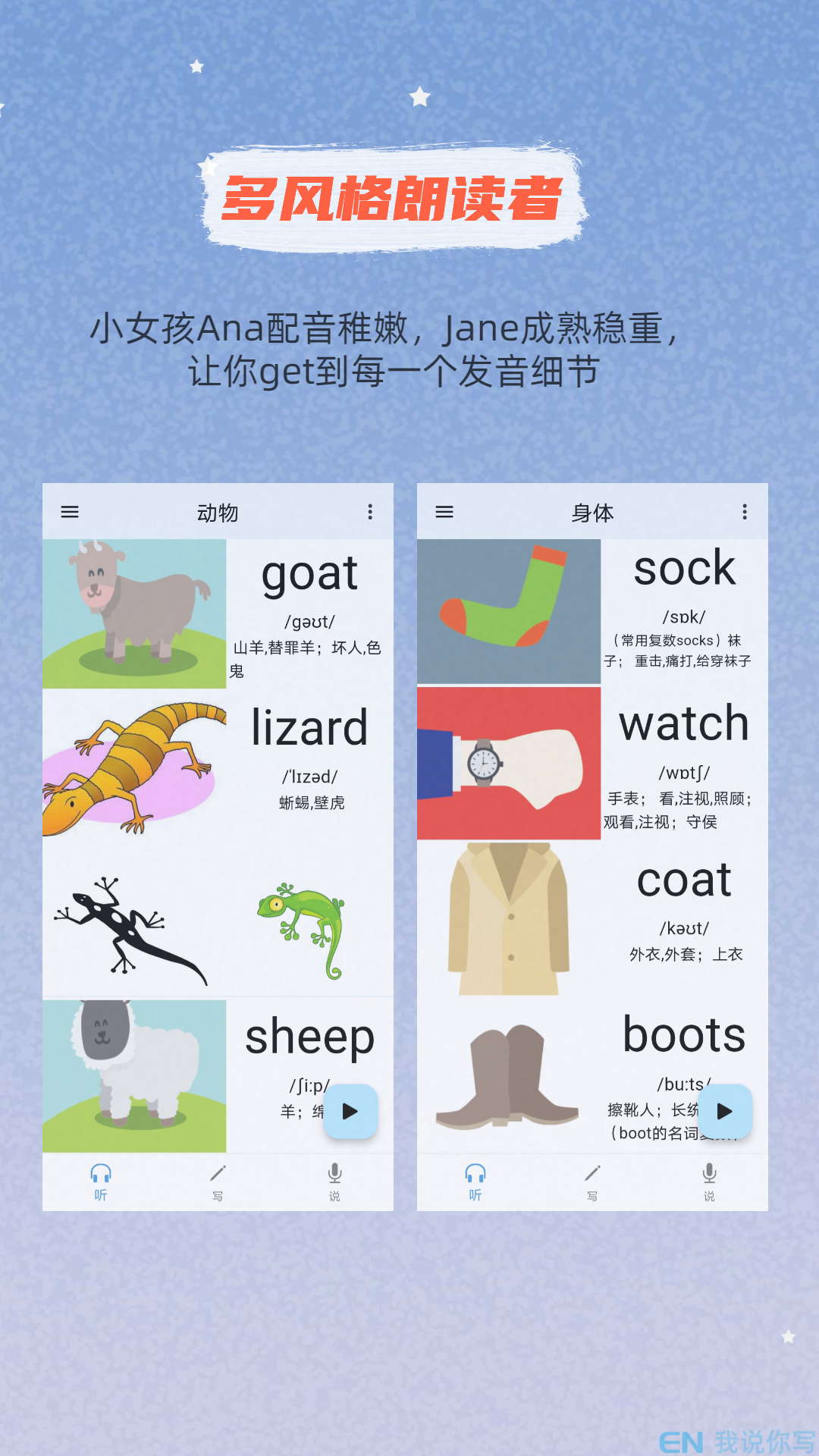This screenshot has width=819, height=1456.
Task: Select the watch vocabulary entry
Action: click(681, 724)
